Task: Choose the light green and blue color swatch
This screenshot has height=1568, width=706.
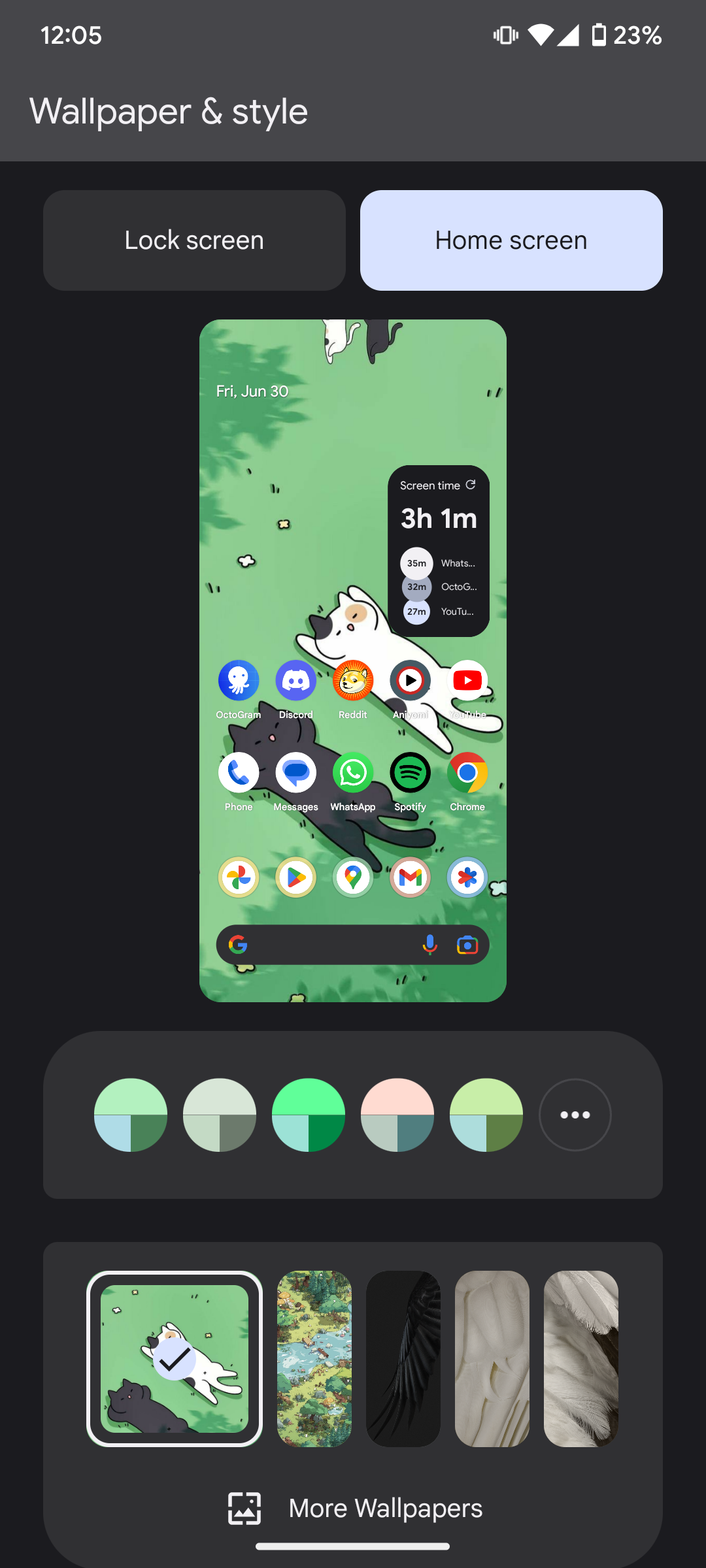Action: (131, 1115)
